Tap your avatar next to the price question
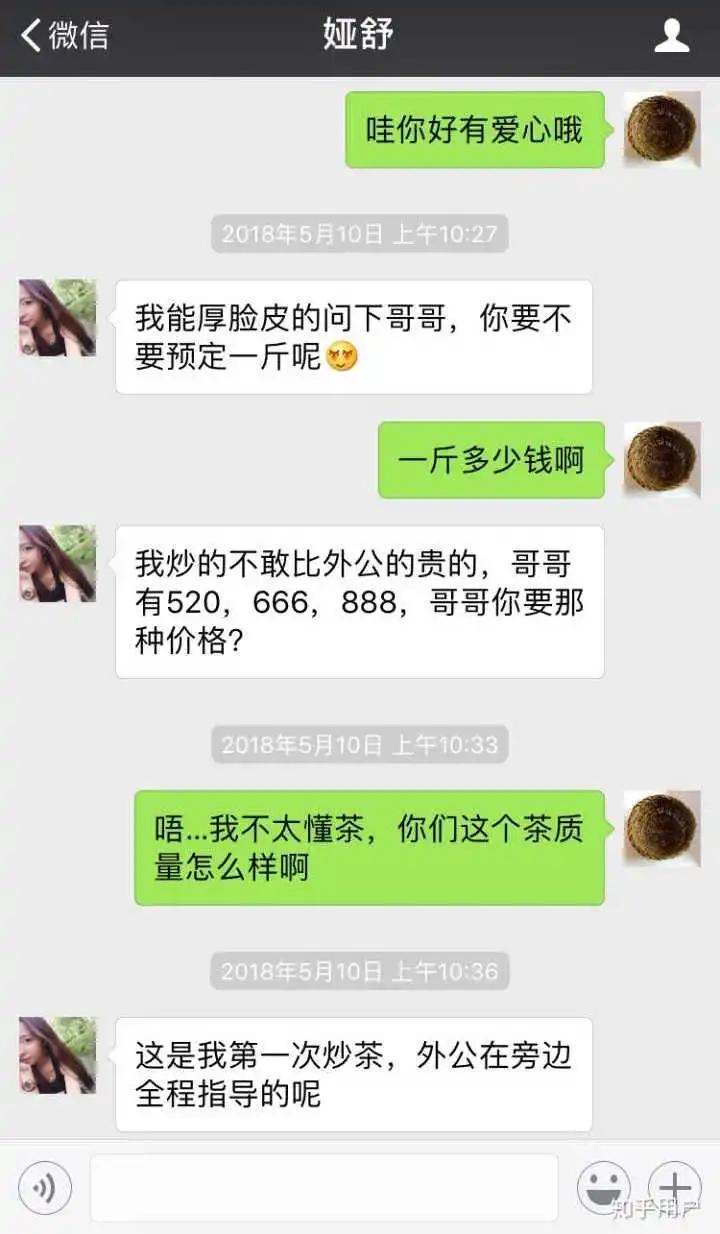Viewport: 720px width, 1234px height. click(661, 460)
